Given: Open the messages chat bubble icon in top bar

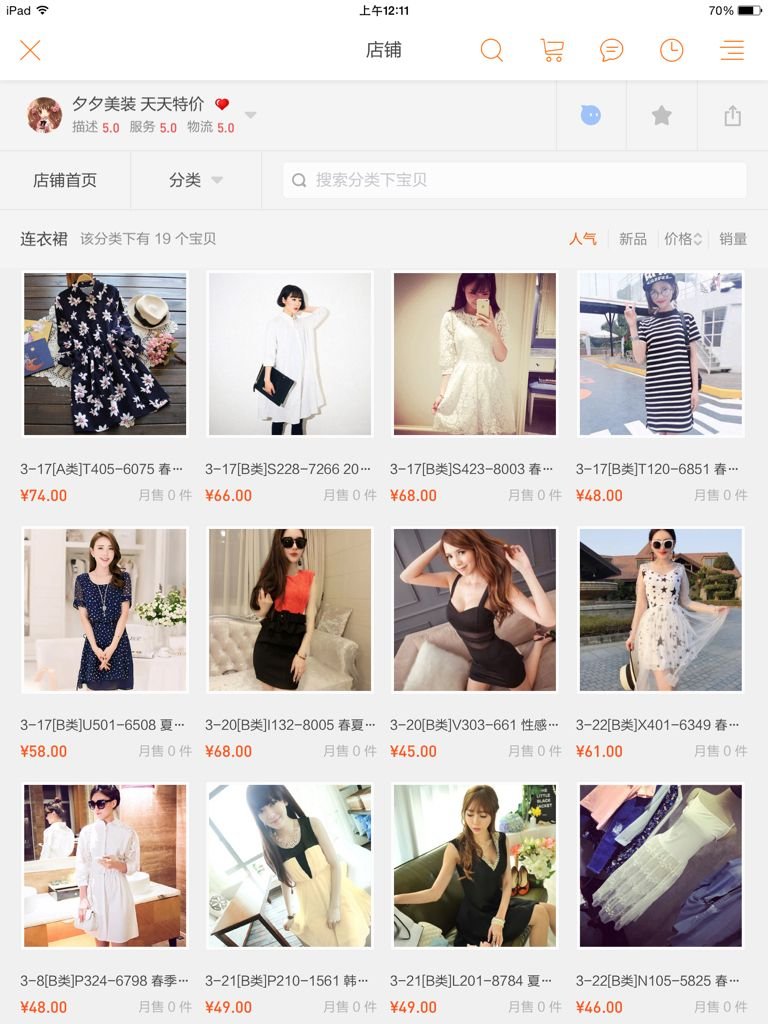Looking at the screenshot, I should tap(612, 50).
